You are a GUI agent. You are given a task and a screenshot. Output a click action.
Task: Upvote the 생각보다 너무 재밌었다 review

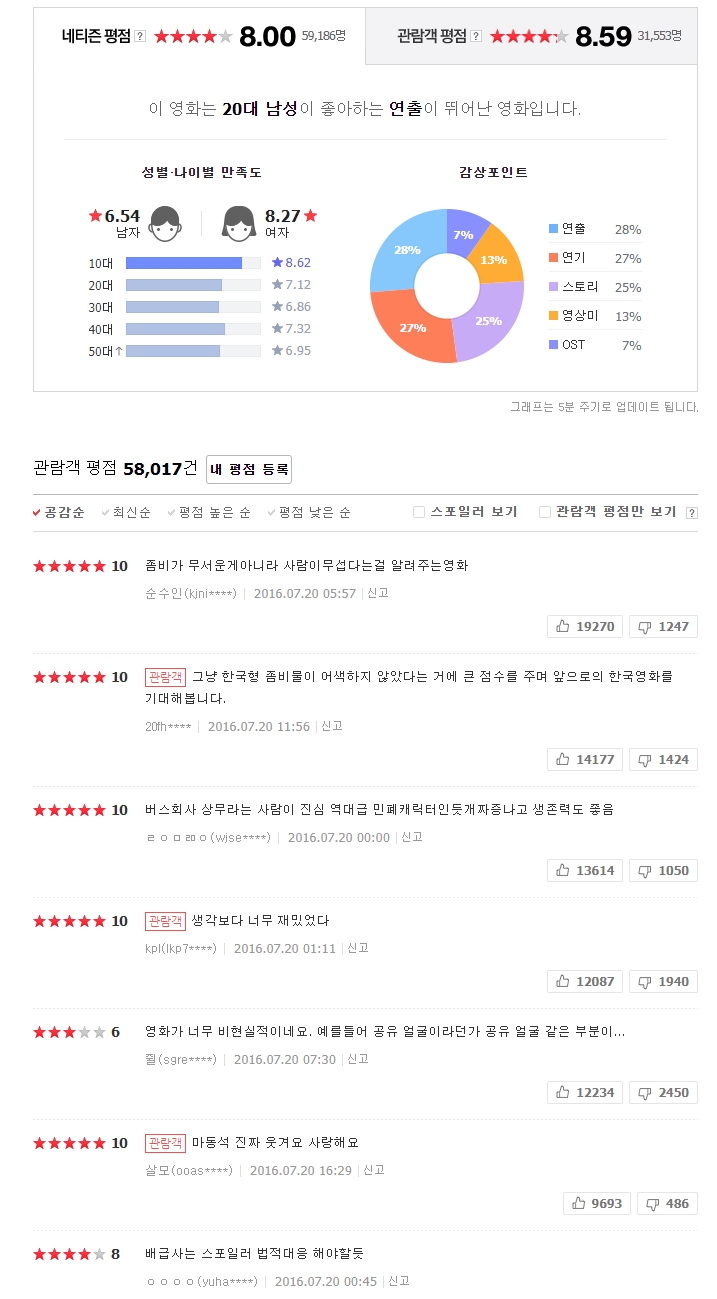(x=585, y=981)
